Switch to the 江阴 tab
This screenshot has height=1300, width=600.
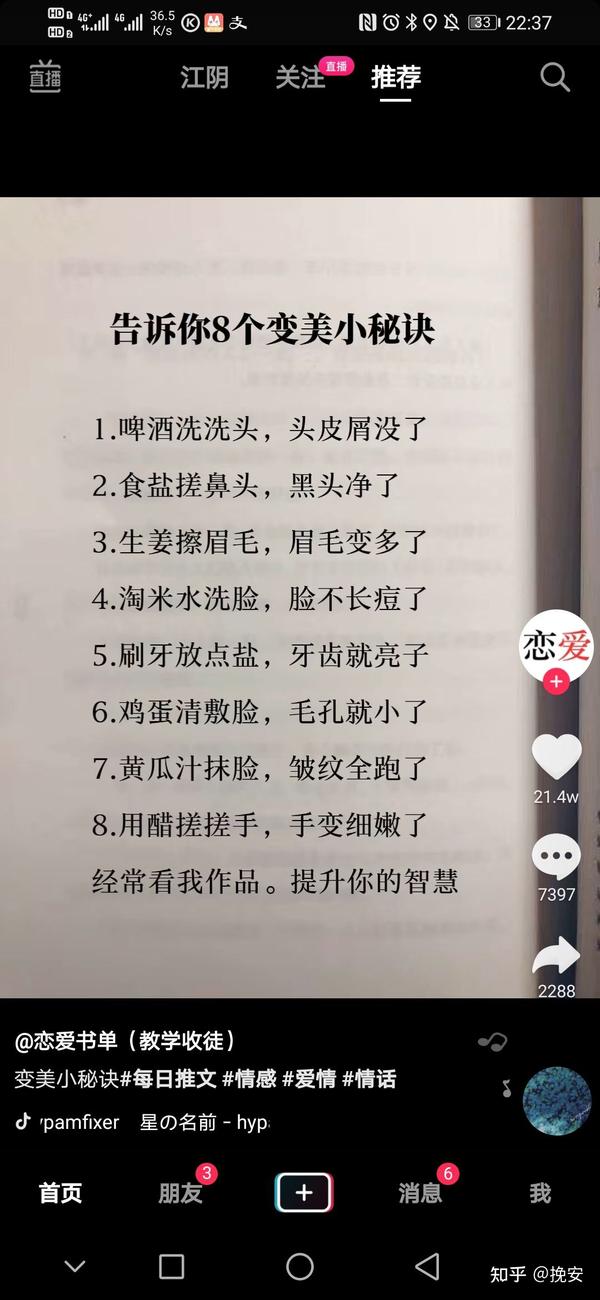204,77
